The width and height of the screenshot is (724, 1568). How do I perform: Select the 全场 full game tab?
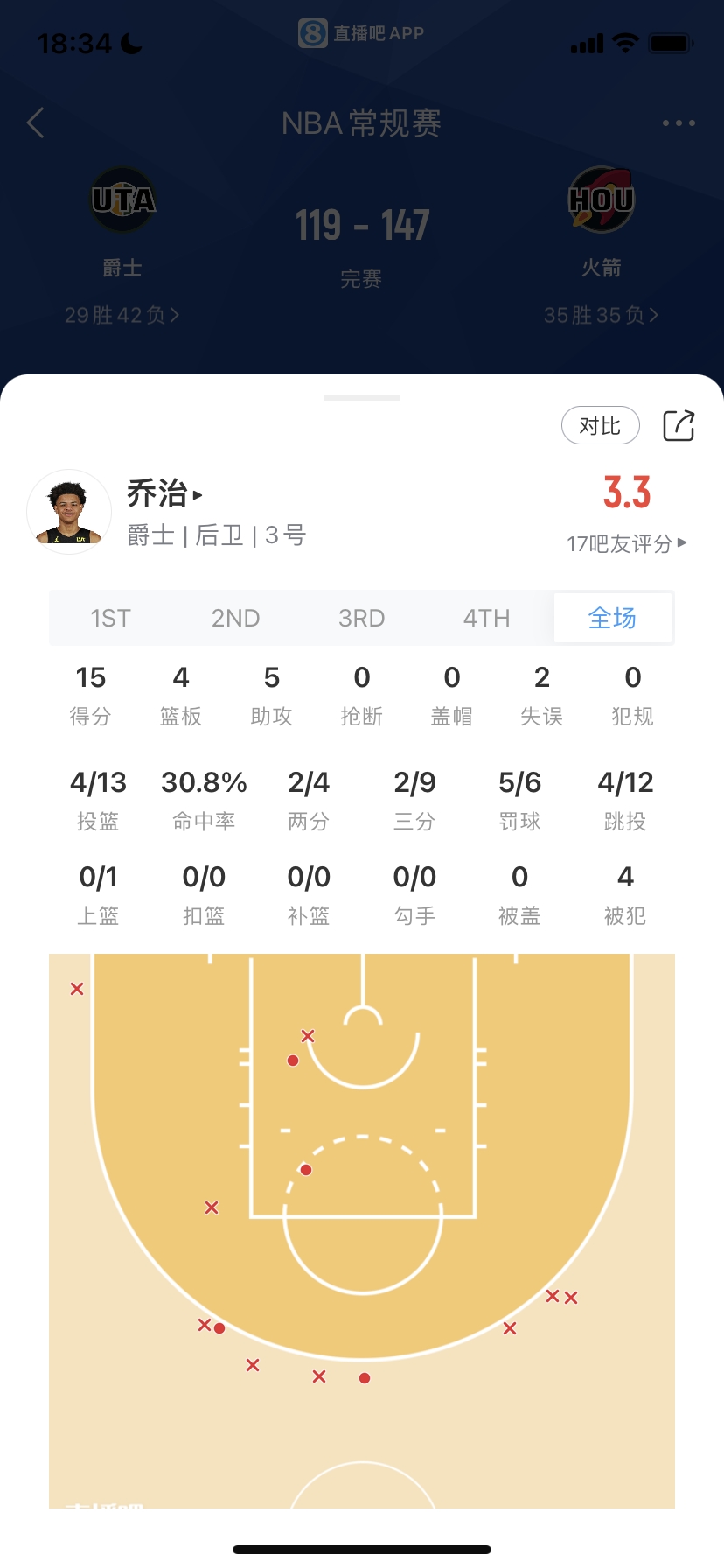[612, 619]
